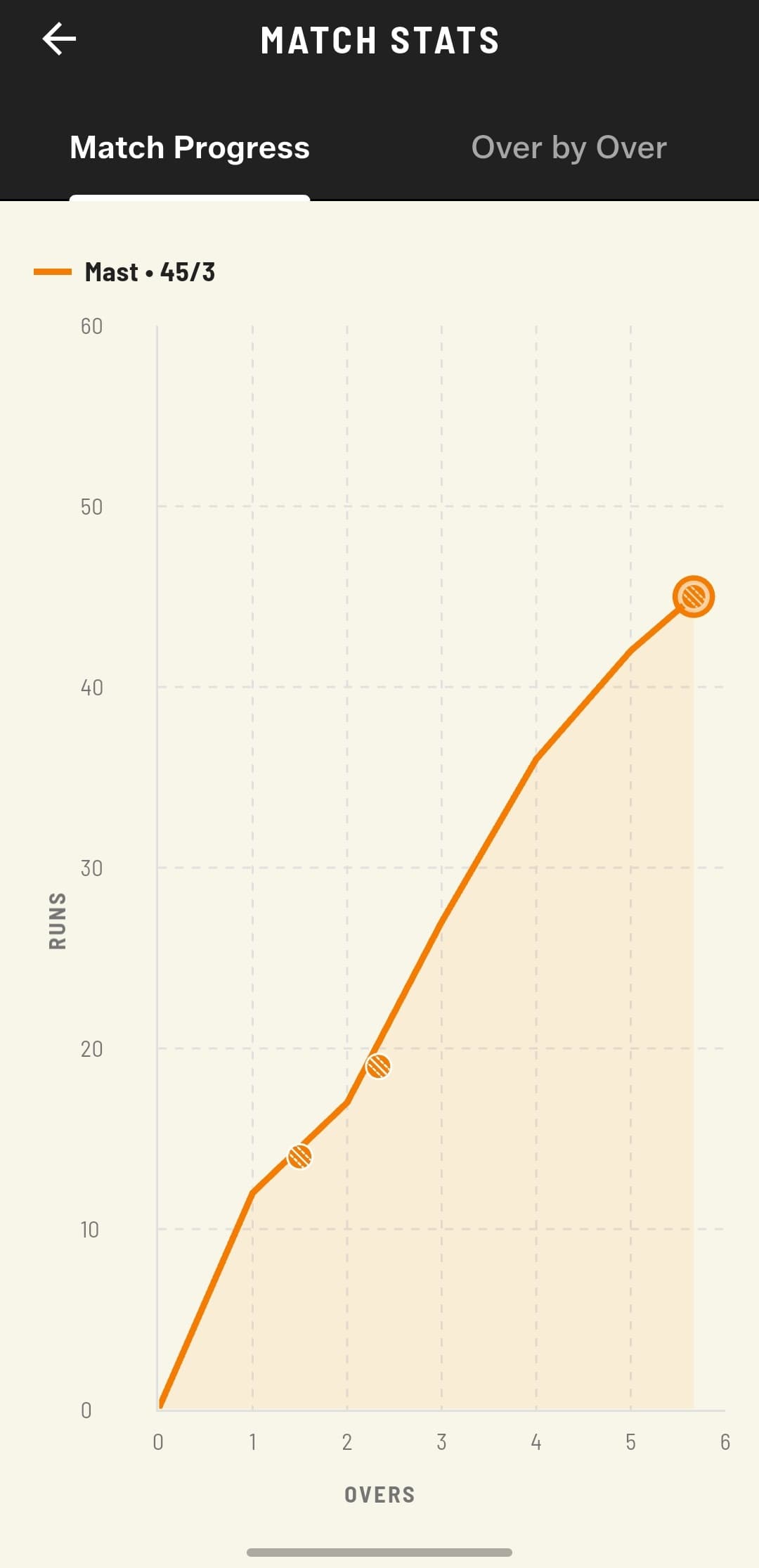Image resolution: width=759 pixels, height=1568 pixels.
Task: Tap the wicket marker near 19 runs
Action: coord(378,1067)
